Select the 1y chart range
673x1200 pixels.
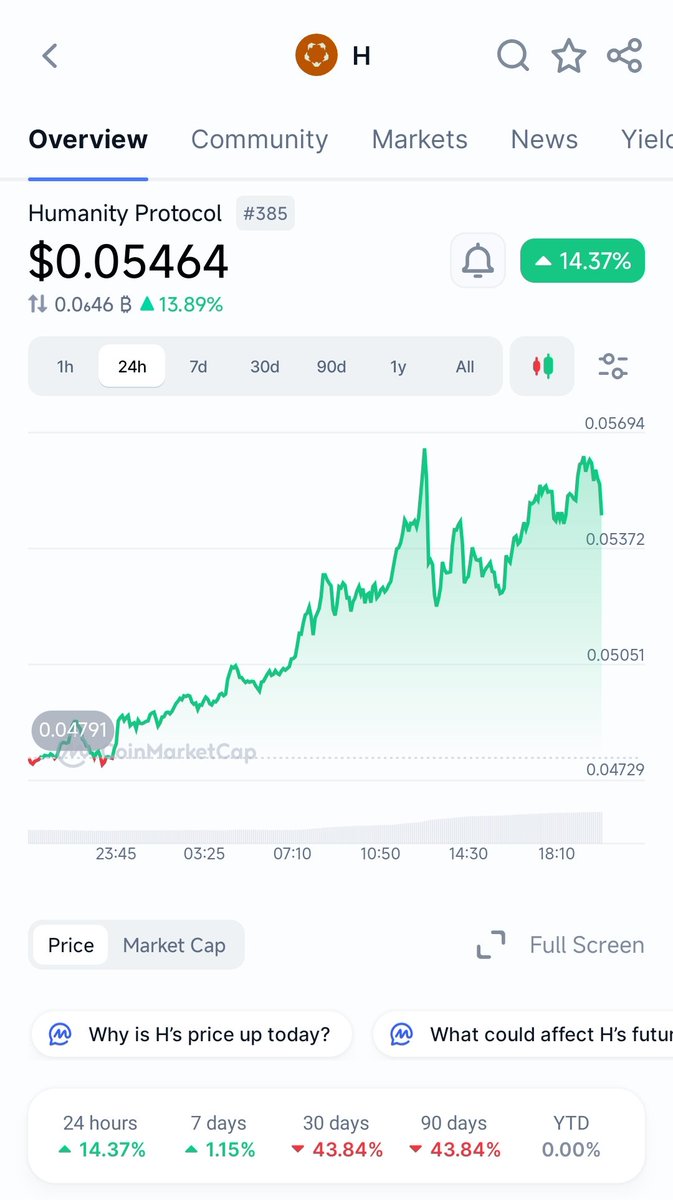tap(398, 367)
